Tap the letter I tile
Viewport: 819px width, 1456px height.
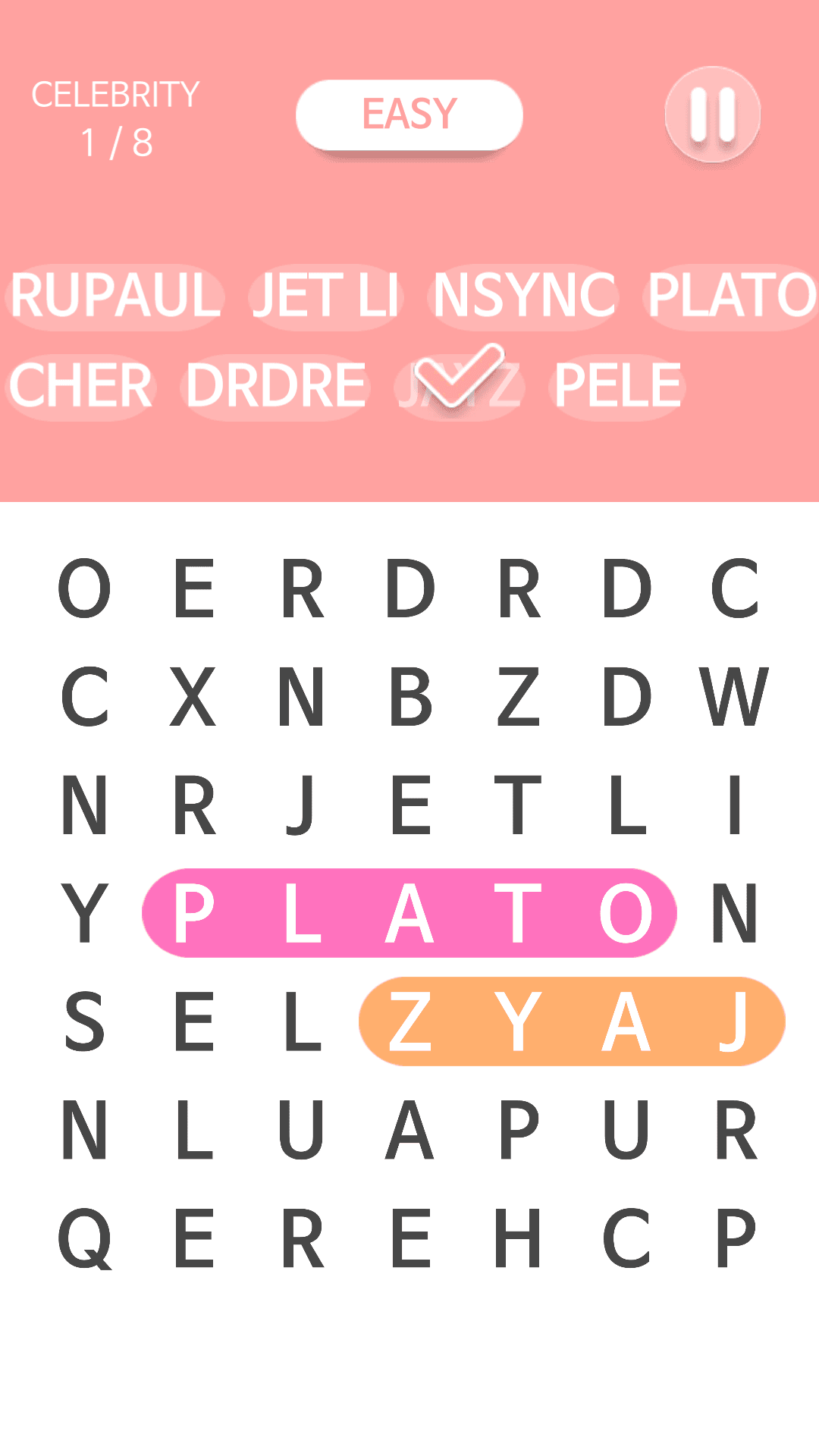[734, 805]
